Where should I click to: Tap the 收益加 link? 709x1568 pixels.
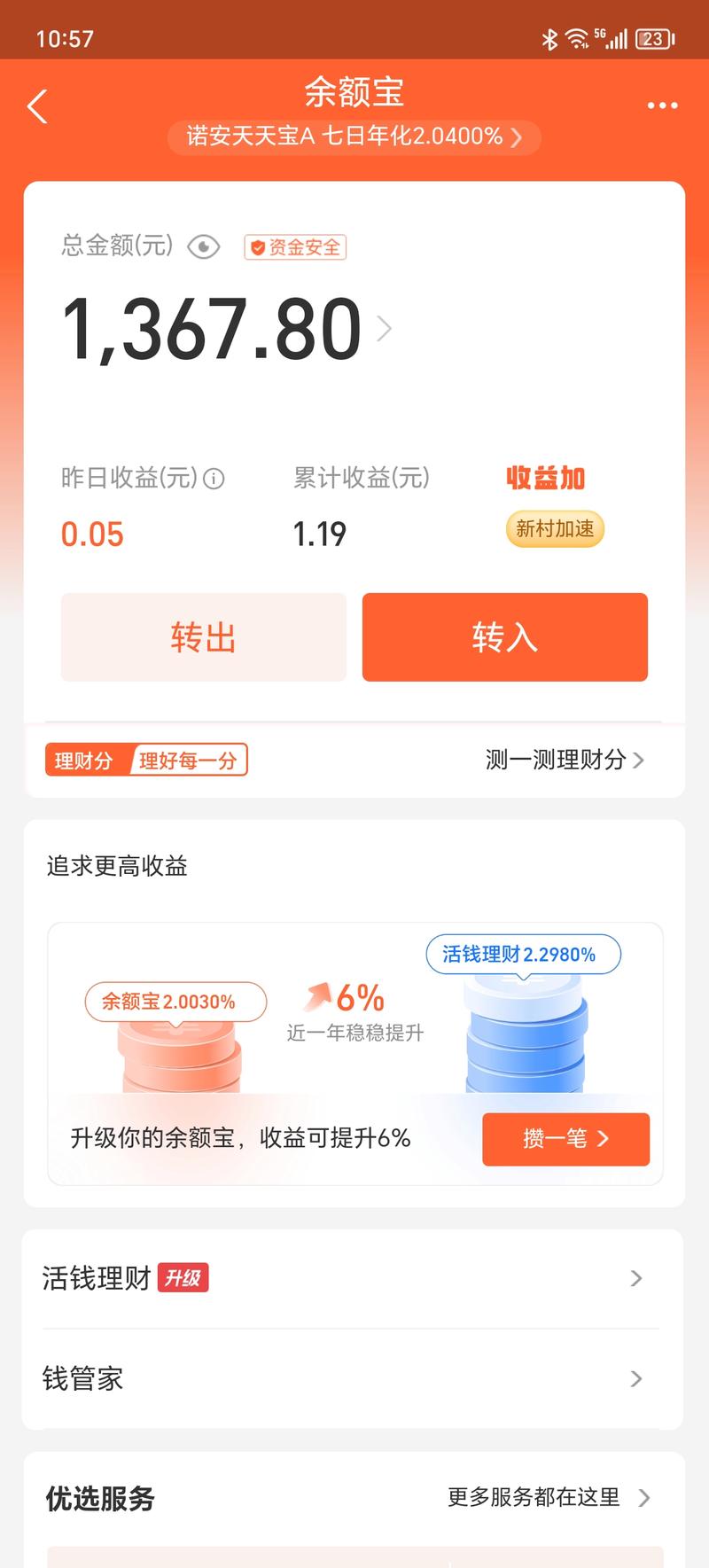coord(547,477)
